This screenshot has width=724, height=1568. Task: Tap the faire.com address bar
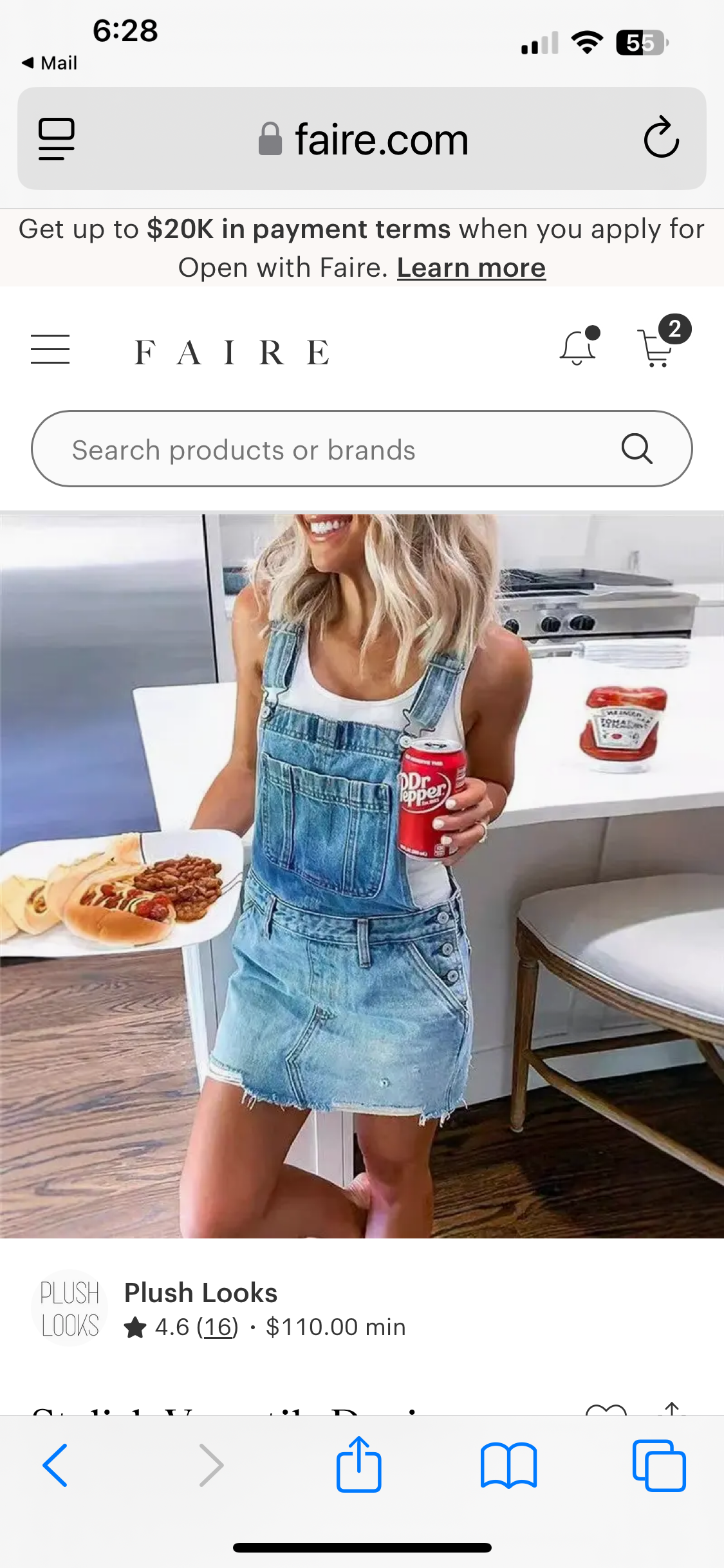[364, 139]
